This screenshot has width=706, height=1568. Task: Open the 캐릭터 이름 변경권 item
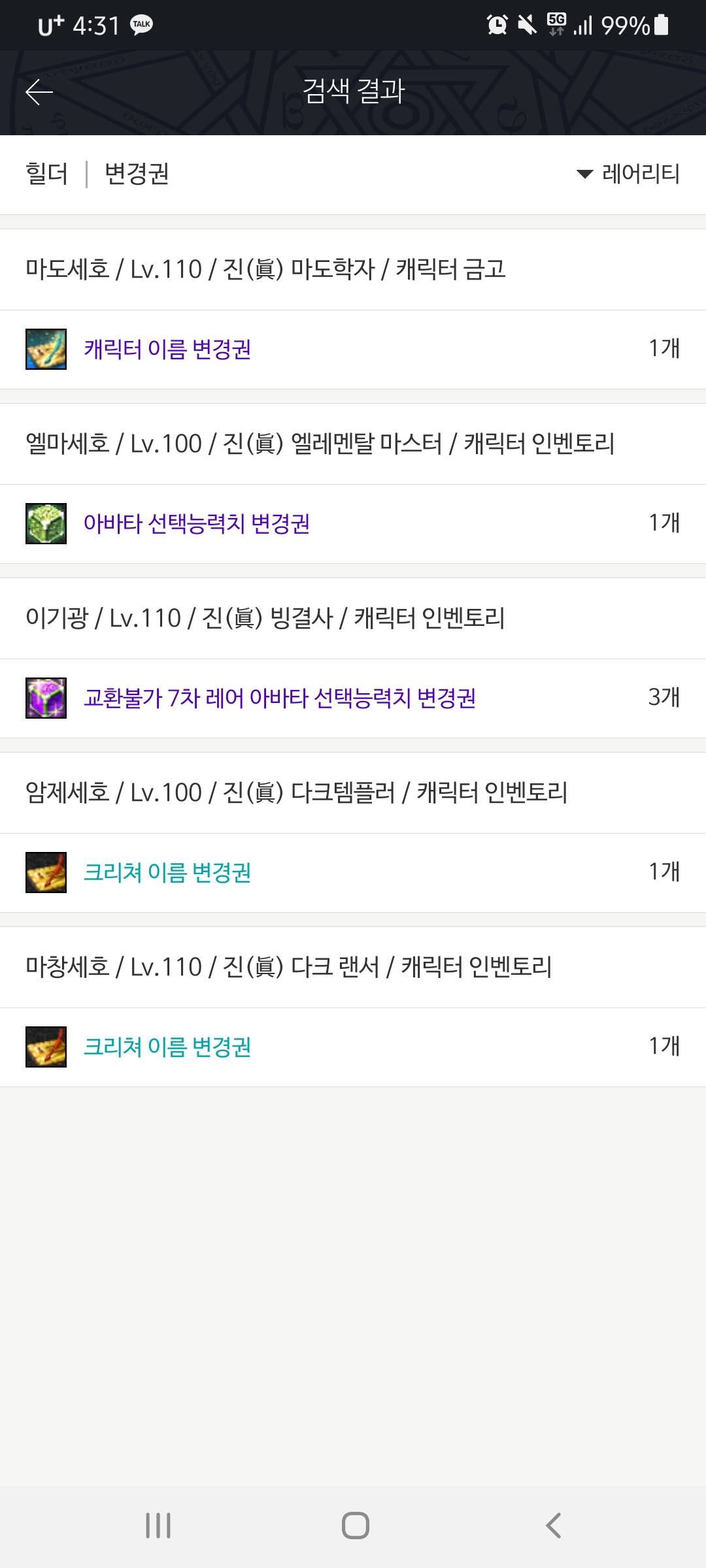pos(353,350)
